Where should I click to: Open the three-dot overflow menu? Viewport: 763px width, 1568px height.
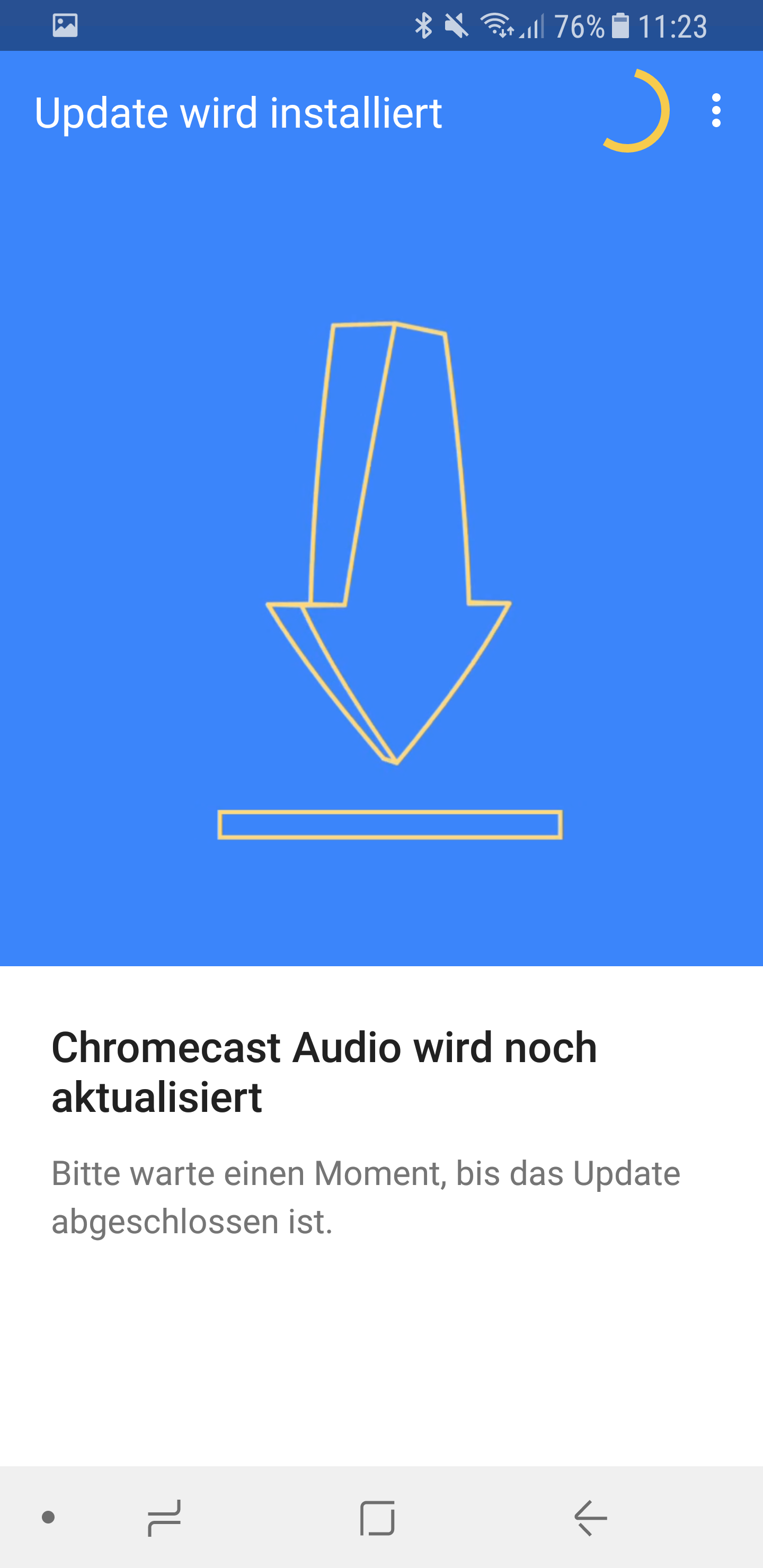[715, 111]
